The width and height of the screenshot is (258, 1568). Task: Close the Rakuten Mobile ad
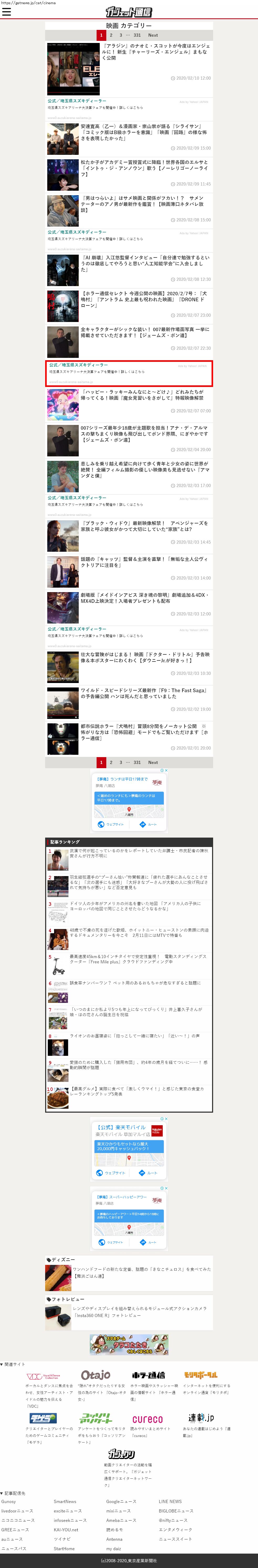166,1119
